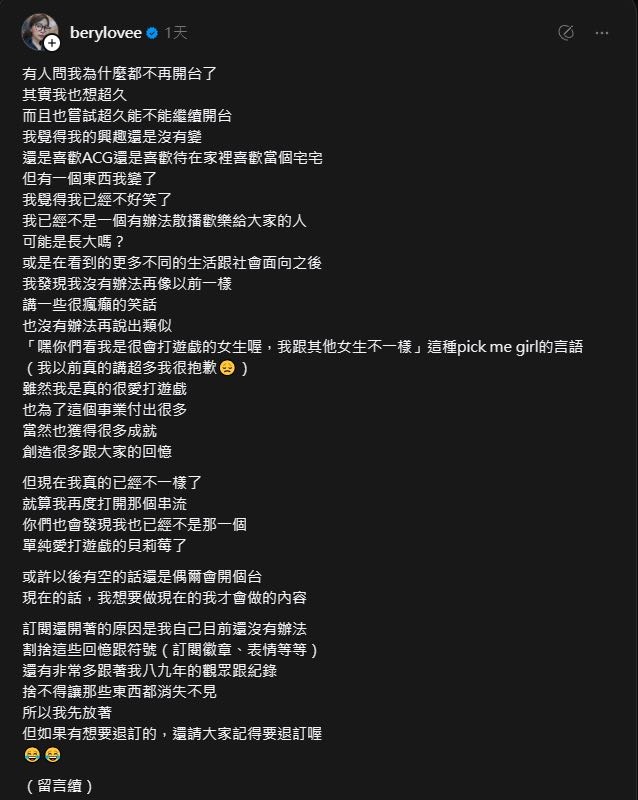
Task: Open the post's three-dot overflow menu
Action: (601, 33)
